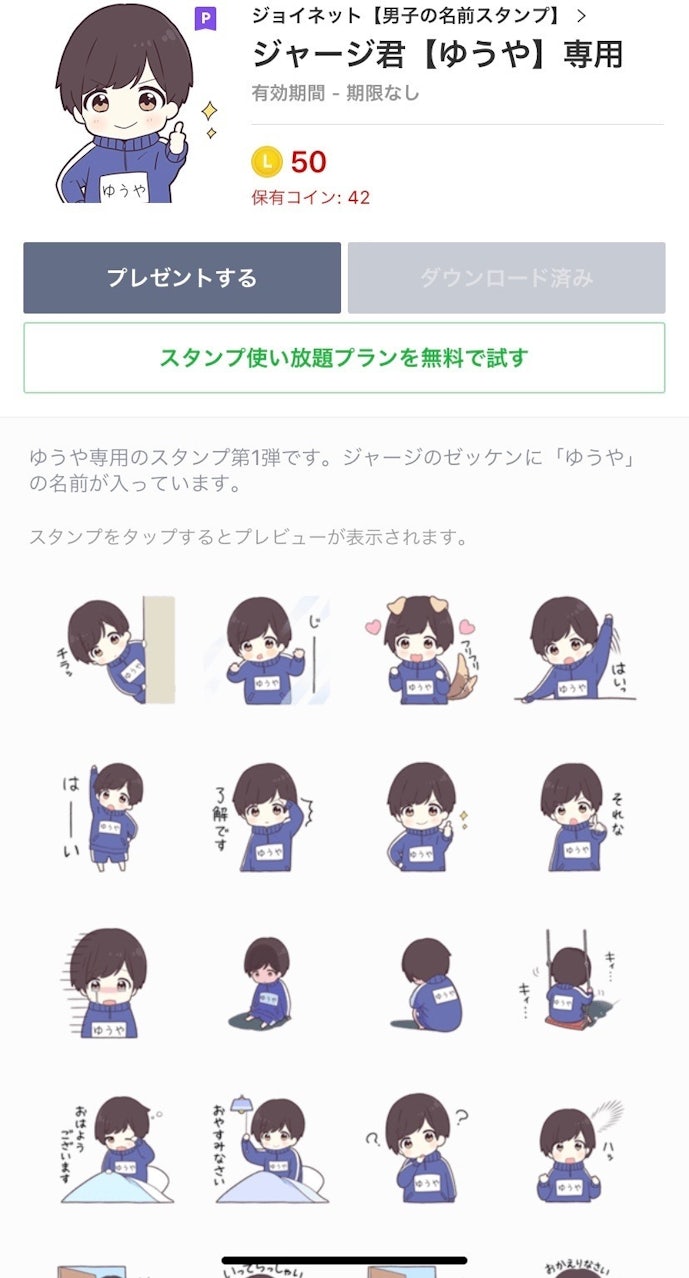
Task: Preview the ハッ surprised sticker
Action: pos(573,1148)
